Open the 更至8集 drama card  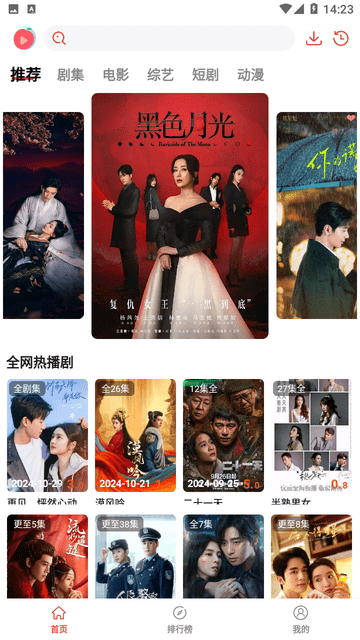[311, 556]
